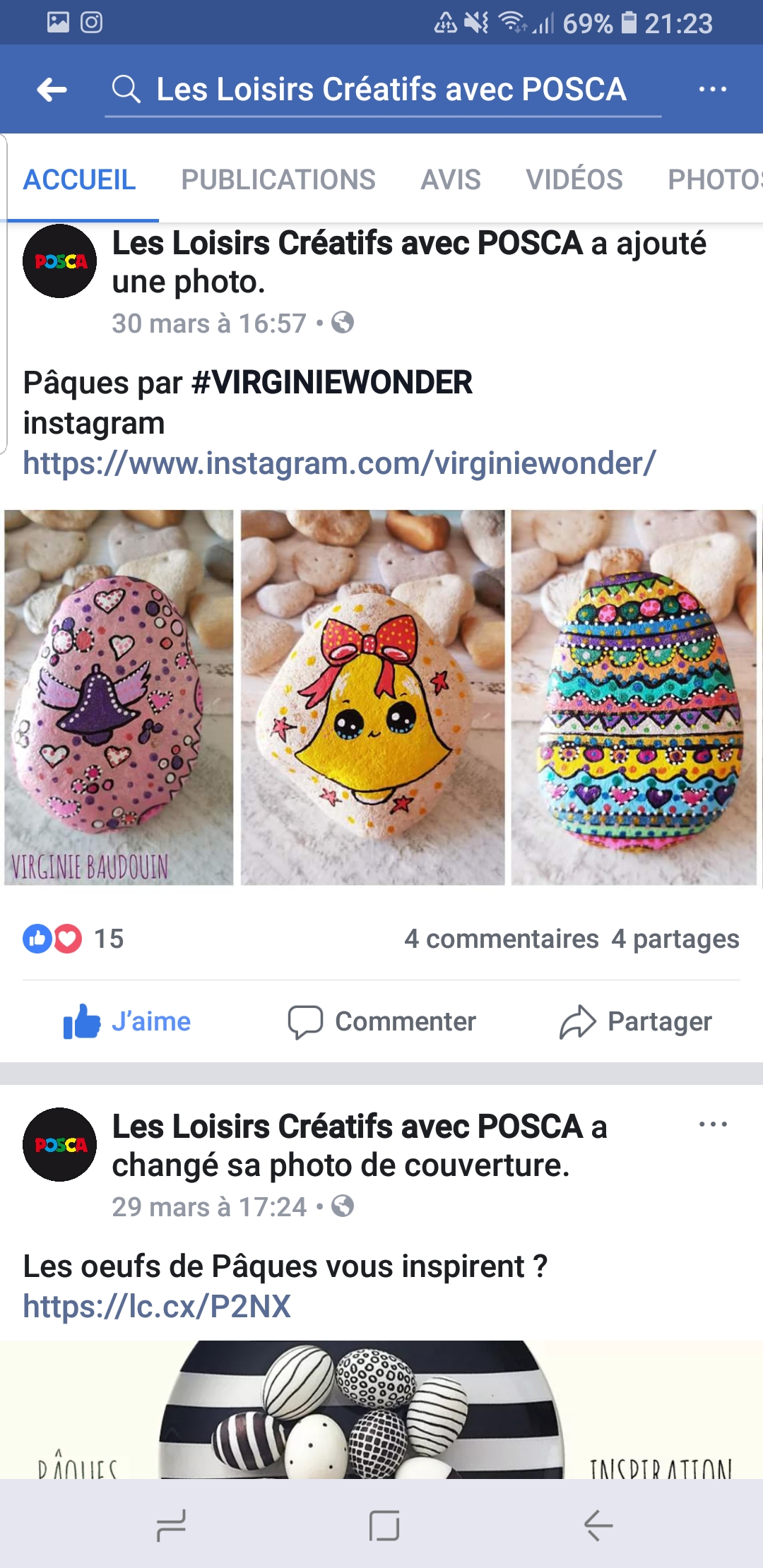Open options menu of cover photo post
The width and height of the screenshot is (763, 1568).
[712, 1124]
